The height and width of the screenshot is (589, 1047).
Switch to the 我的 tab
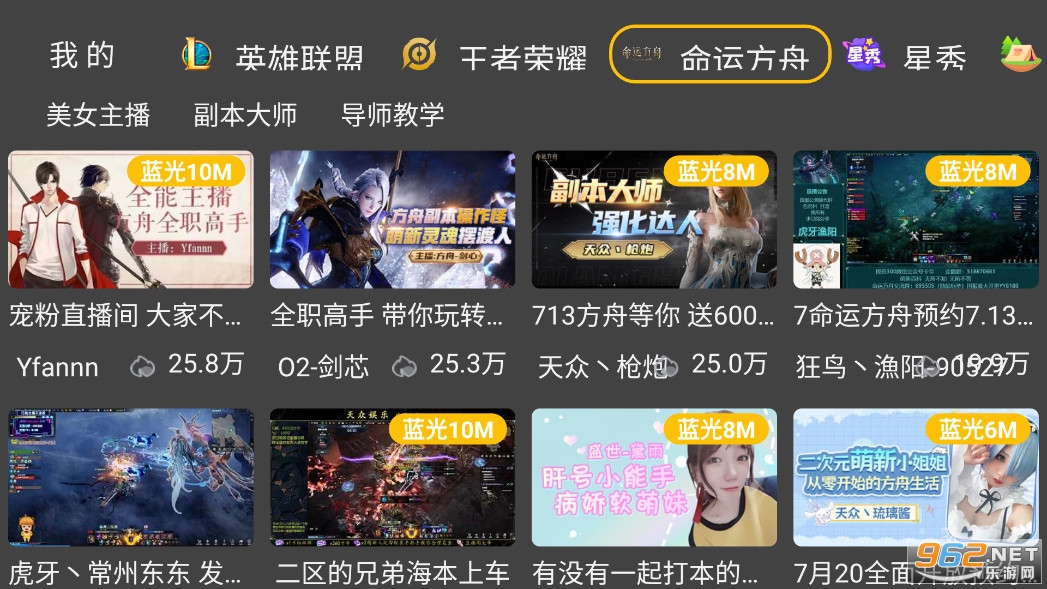point(82,56)
